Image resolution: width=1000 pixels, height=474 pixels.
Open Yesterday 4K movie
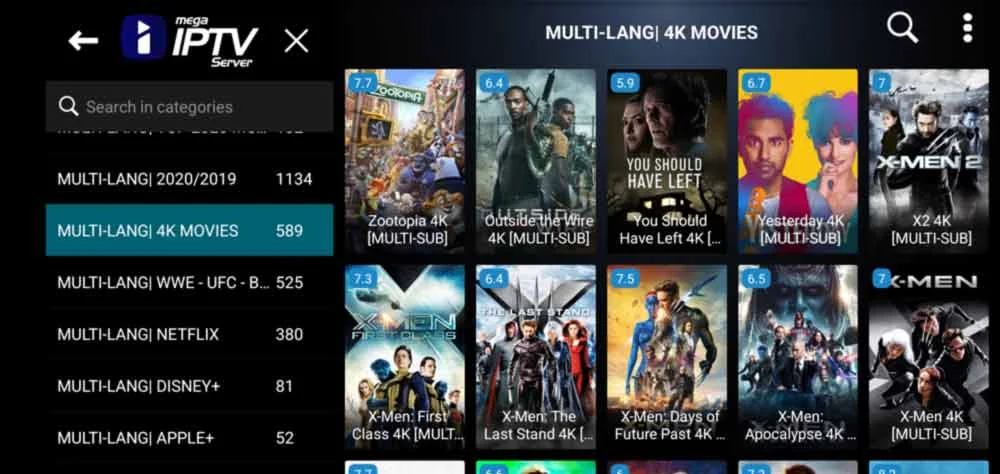click(x=797, y=160)
